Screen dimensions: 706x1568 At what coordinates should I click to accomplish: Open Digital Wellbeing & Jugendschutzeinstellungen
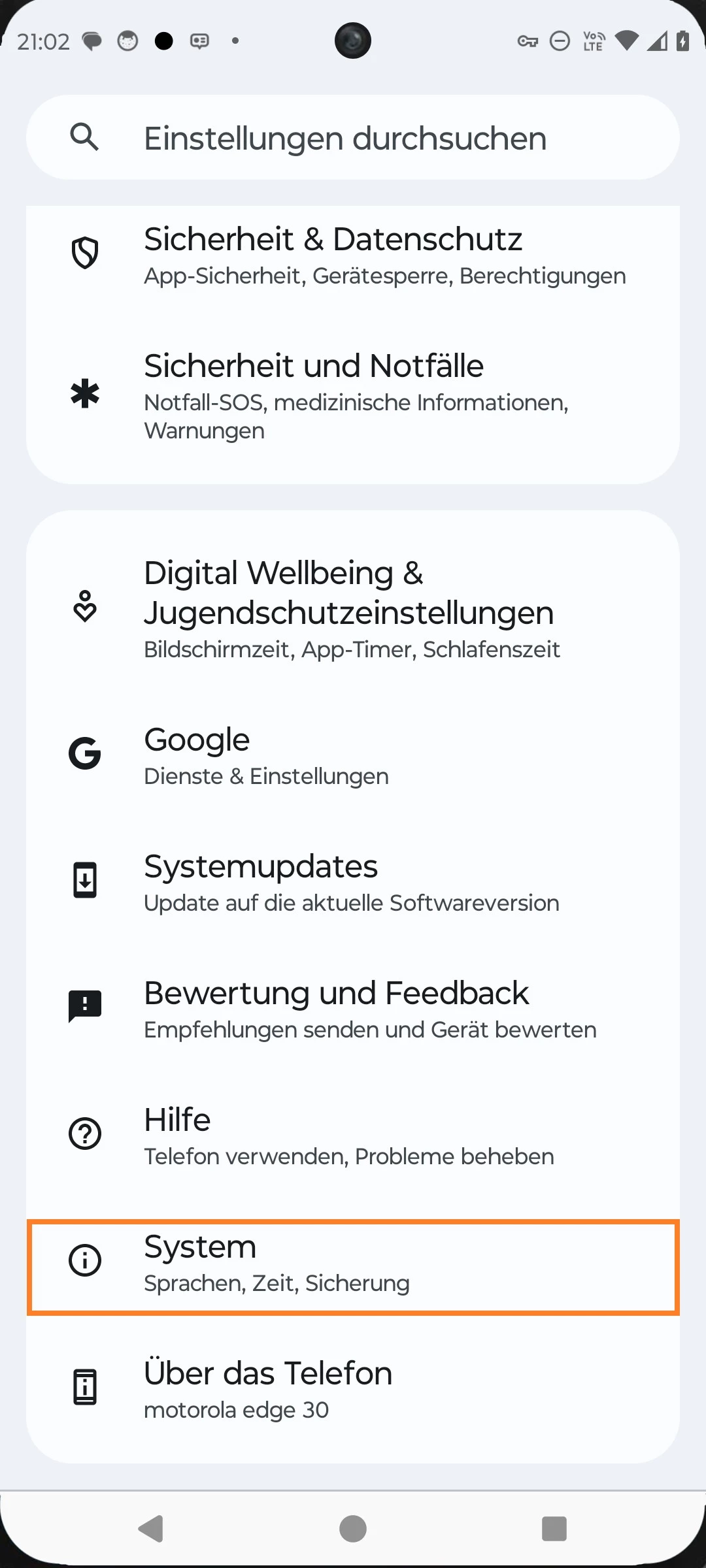(x=353, y=608)
